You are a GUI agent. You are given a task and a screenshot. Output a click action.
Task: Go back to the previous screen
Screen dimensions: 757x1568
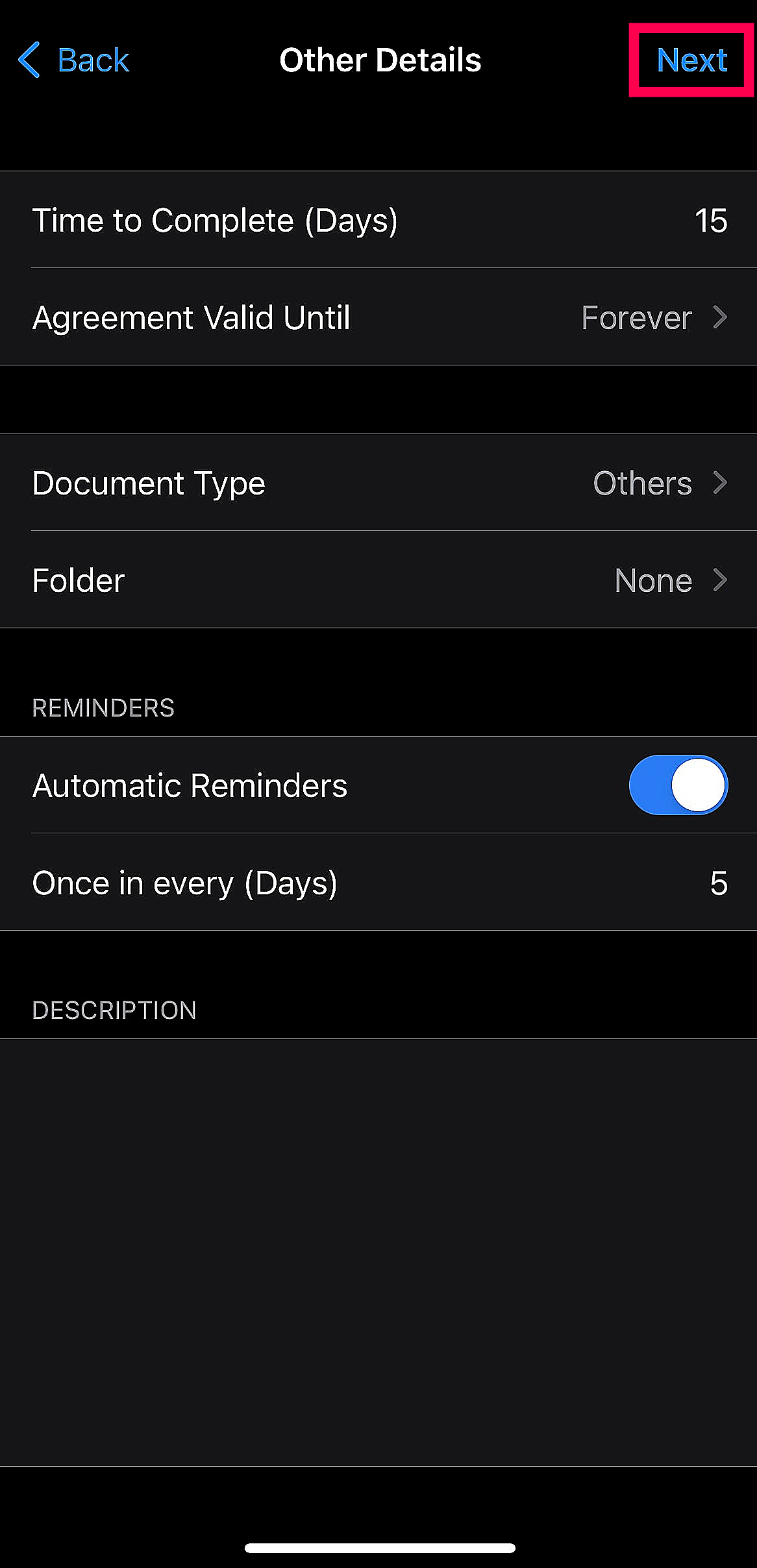(74, 60)
